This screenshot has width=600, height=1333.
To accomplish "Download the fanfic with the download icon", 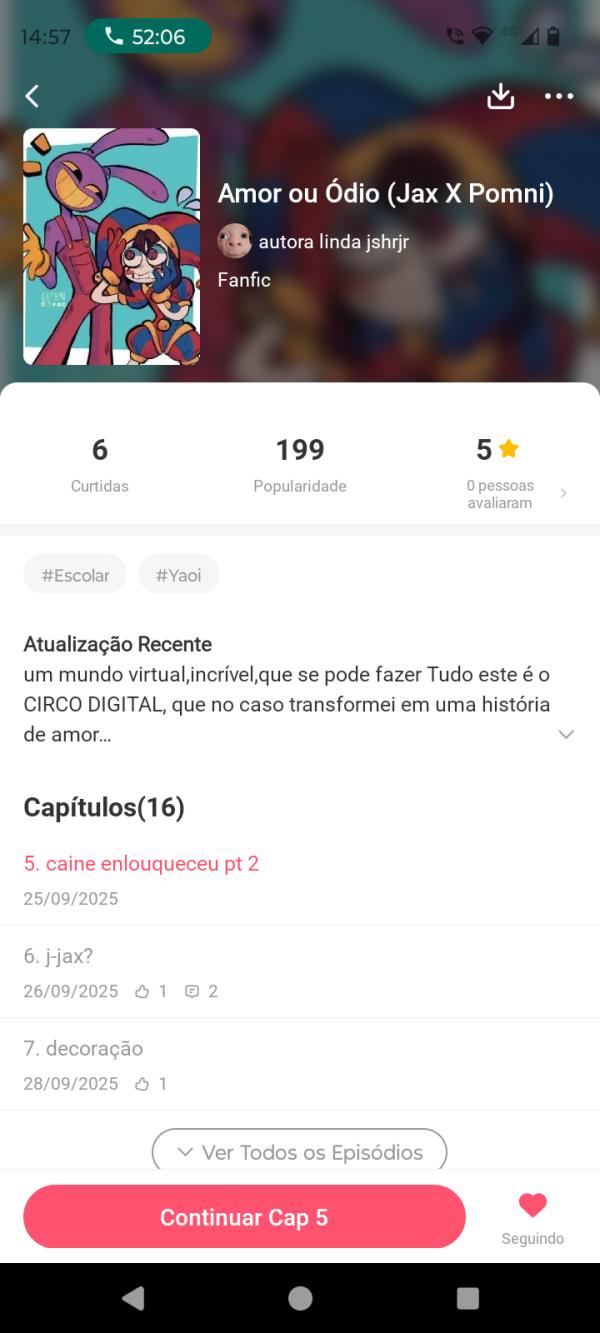I will click(500, 96).
